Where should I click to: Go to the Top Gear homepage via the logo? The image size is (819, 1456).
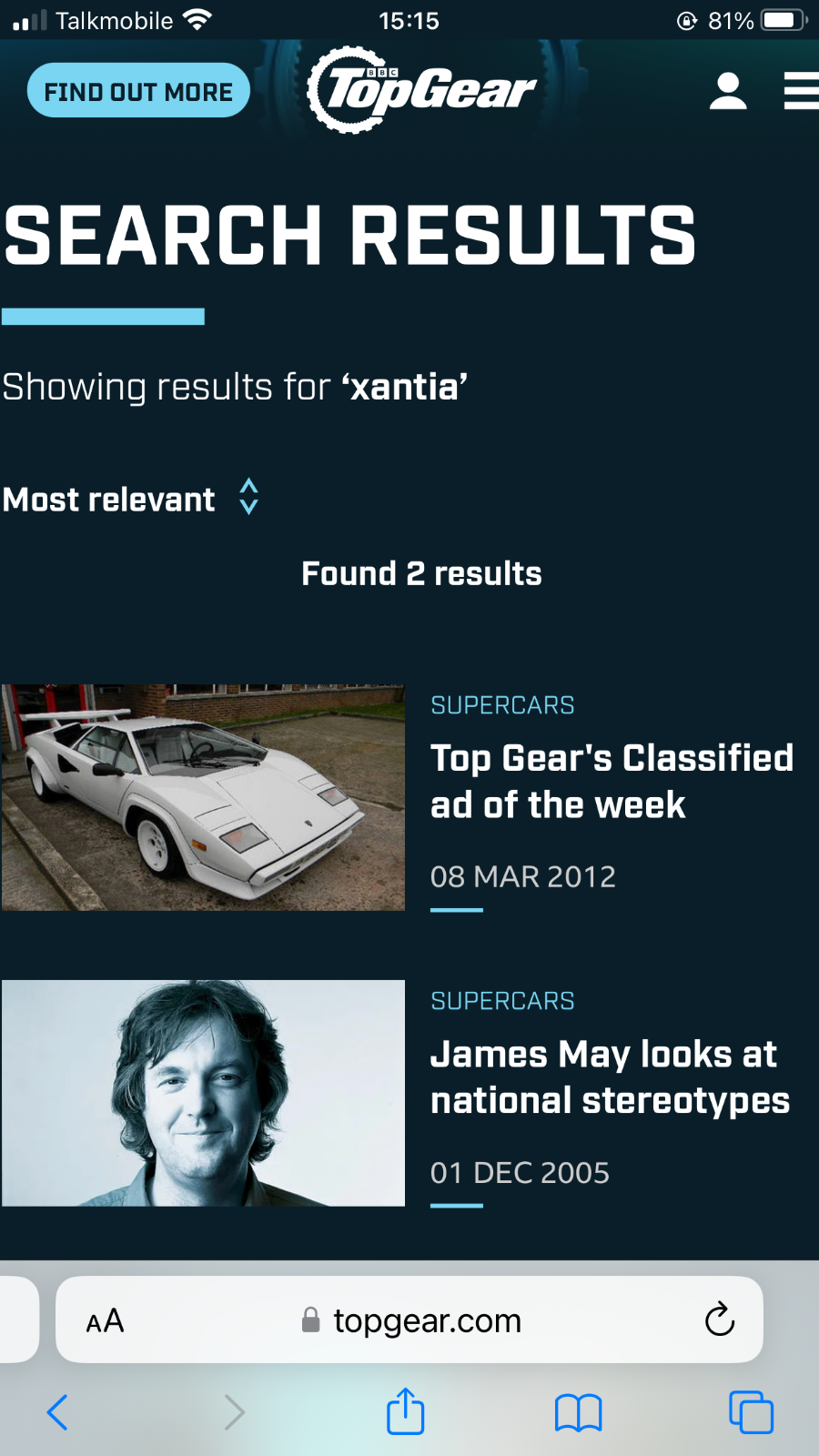422,90
